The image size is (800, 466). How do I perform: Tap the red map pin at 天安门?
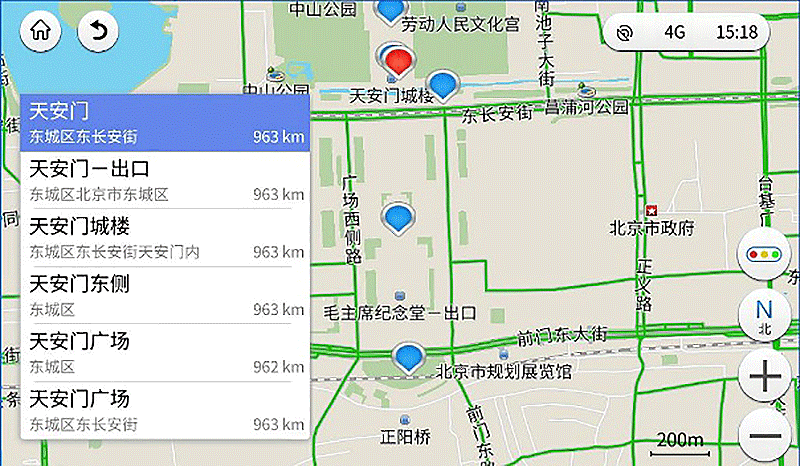[400, 60]
